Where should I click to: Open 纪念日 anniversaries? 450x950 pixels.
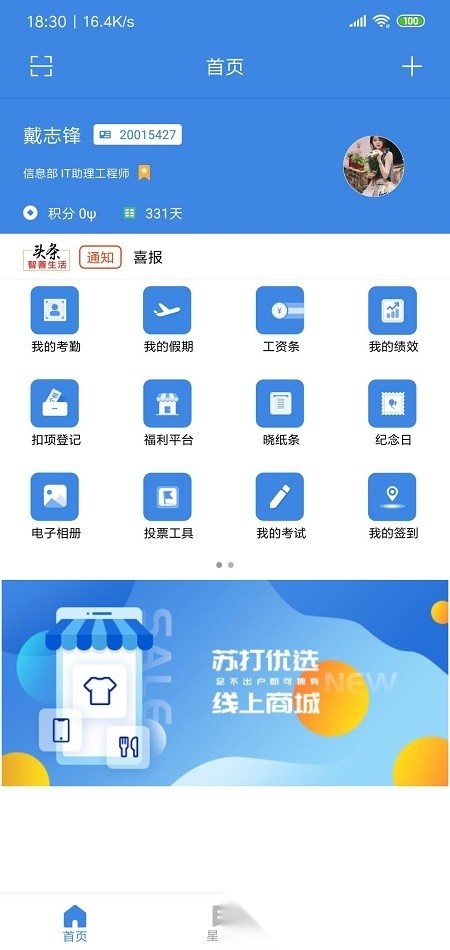click(x=393, y=413)
